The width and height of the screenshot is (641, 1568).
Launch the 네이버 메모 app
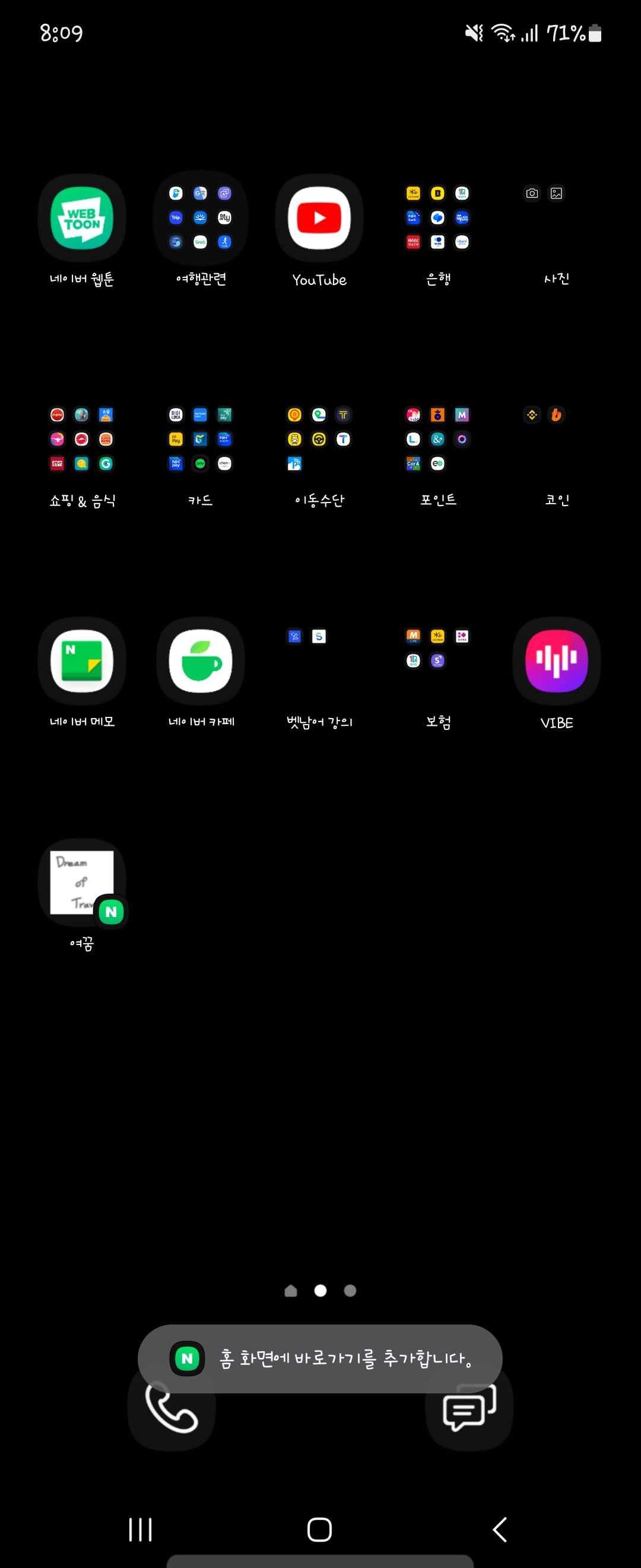point(81,661)
